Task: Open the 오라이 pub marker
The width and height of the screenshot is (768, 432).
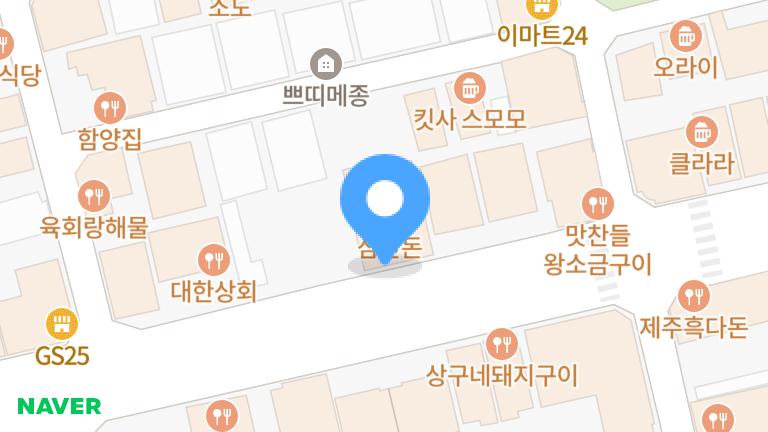Action: [685, 37]
